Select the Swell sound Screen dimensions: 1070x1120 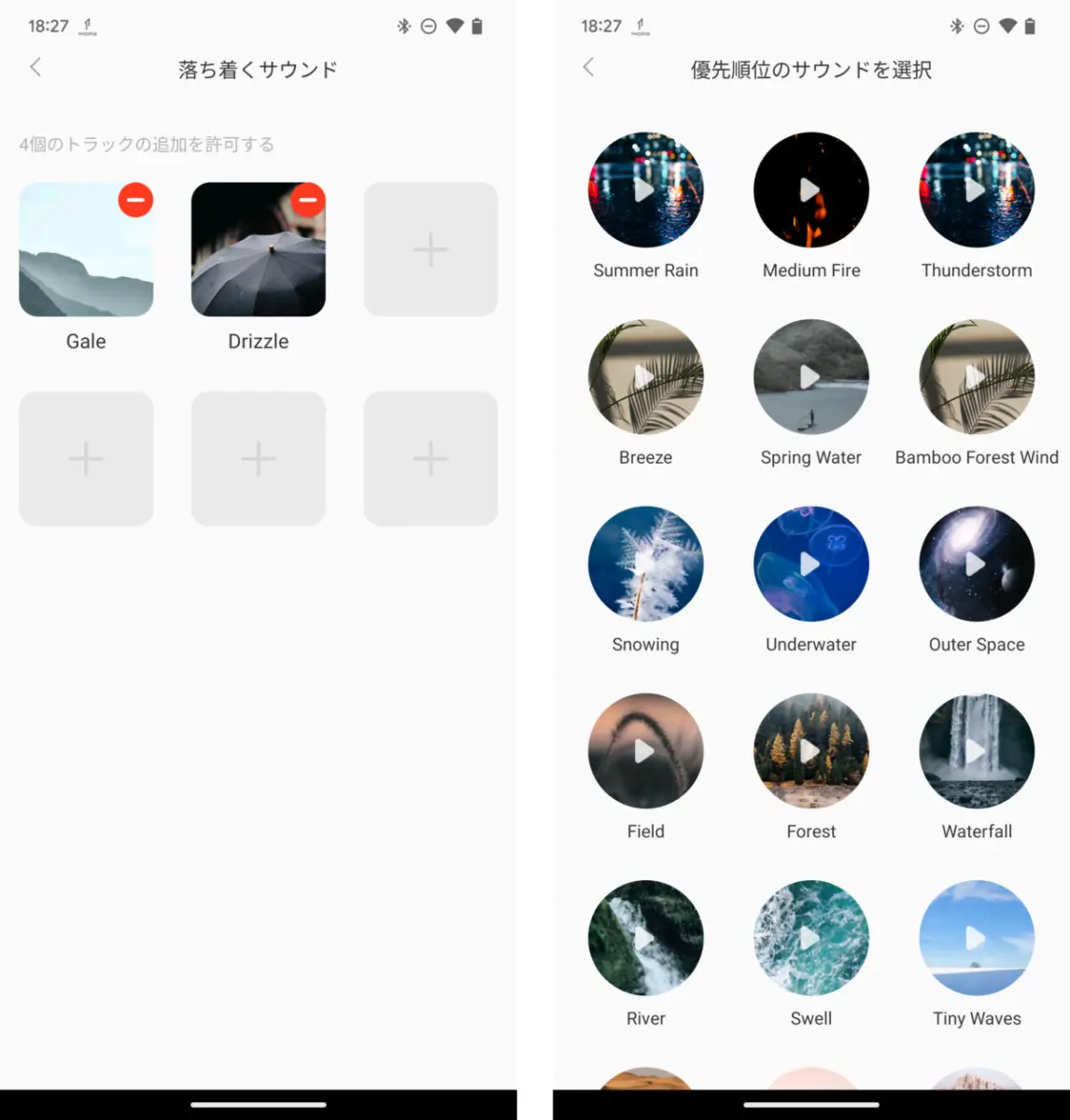(810, 938)
